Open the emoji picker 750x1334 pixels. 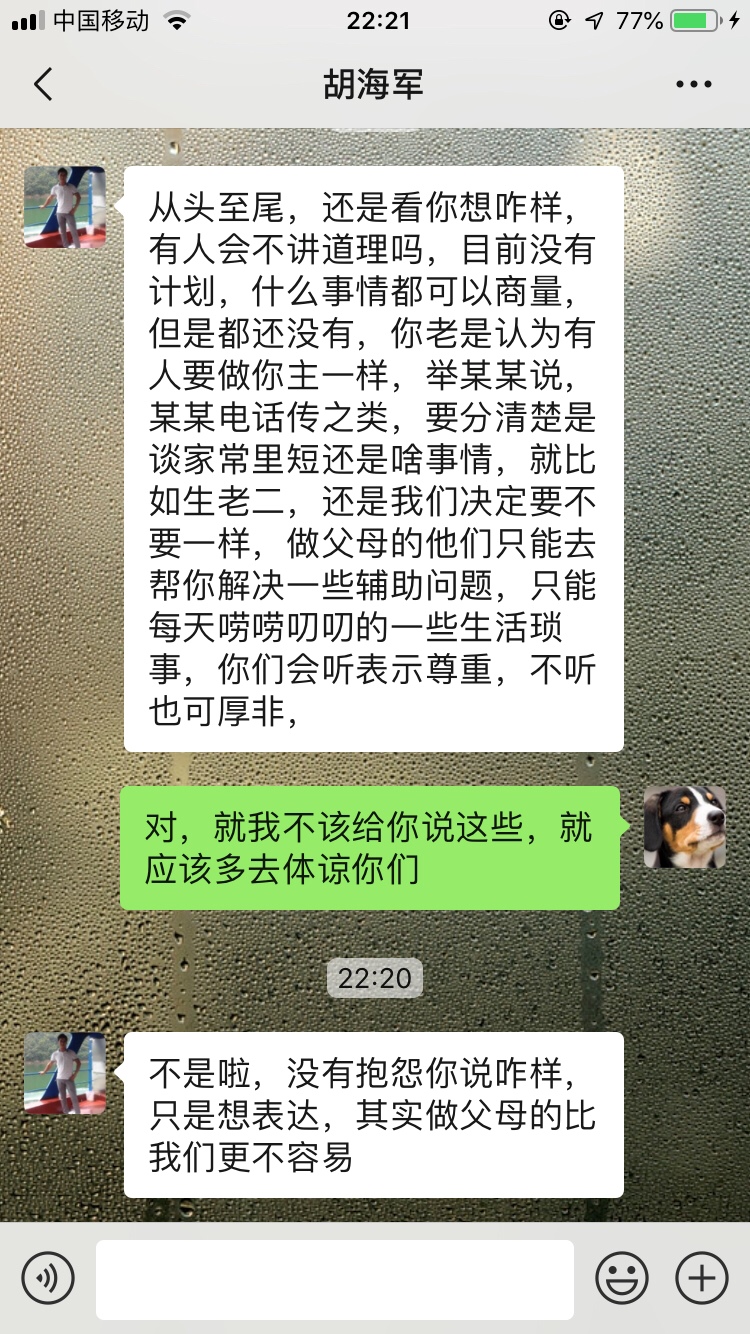point(622,1277)
